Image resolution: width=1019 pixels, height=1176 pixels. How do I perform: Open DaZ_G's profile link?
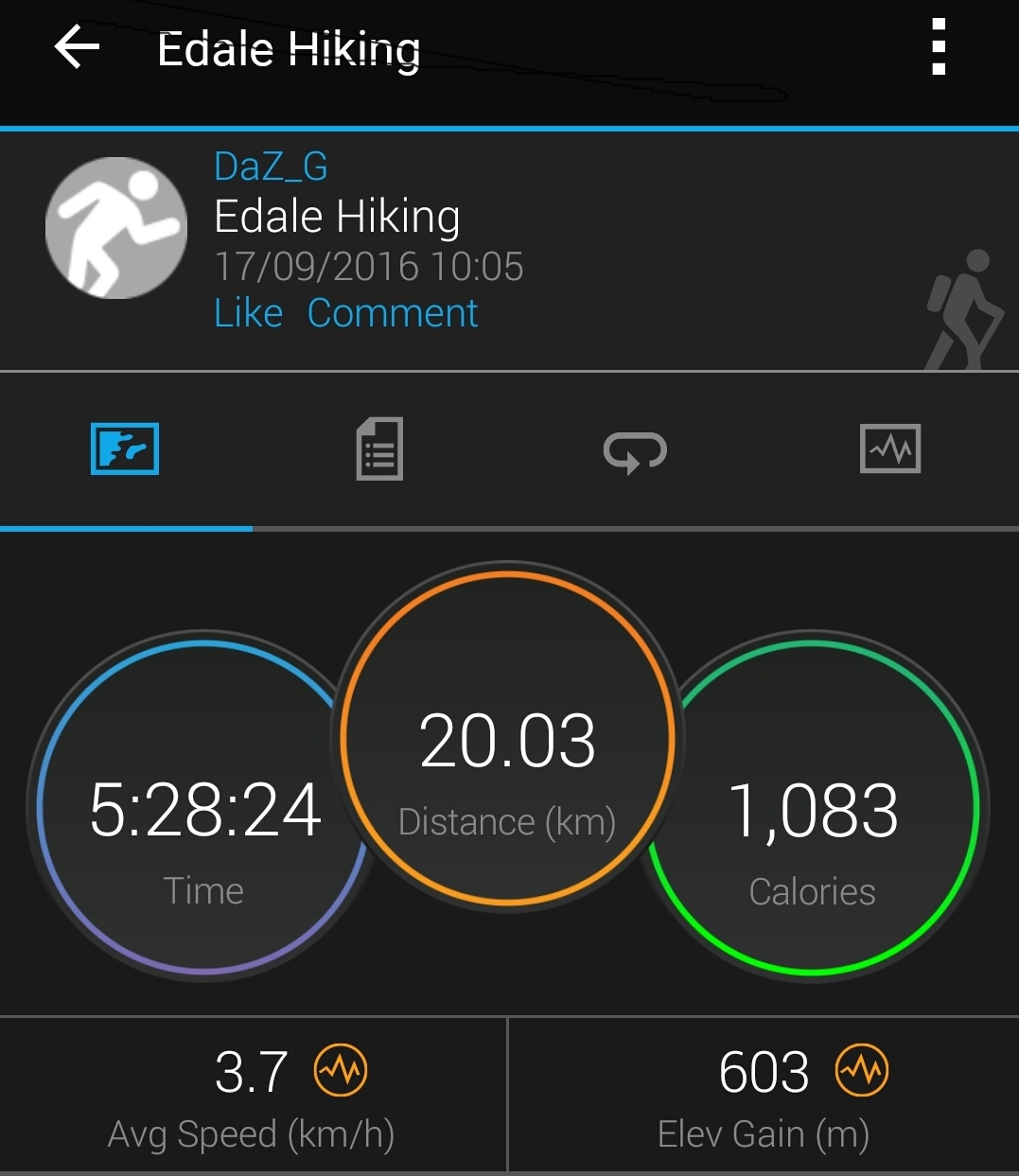click(x=271, y=167)
